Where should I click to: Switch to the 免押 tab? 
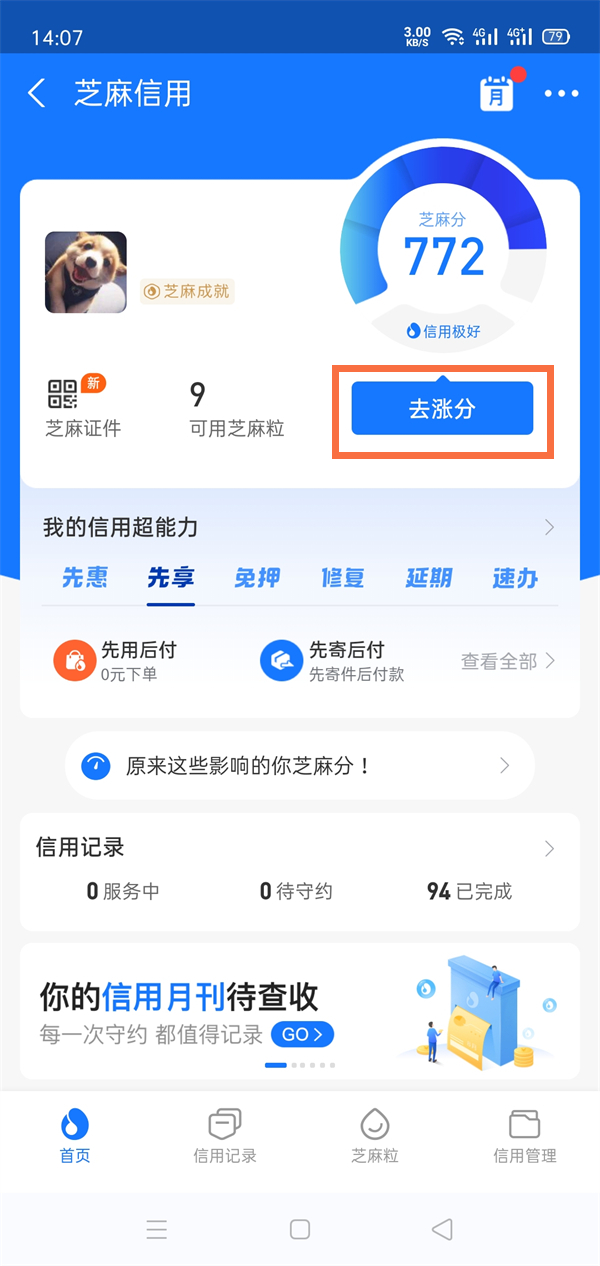257,577
